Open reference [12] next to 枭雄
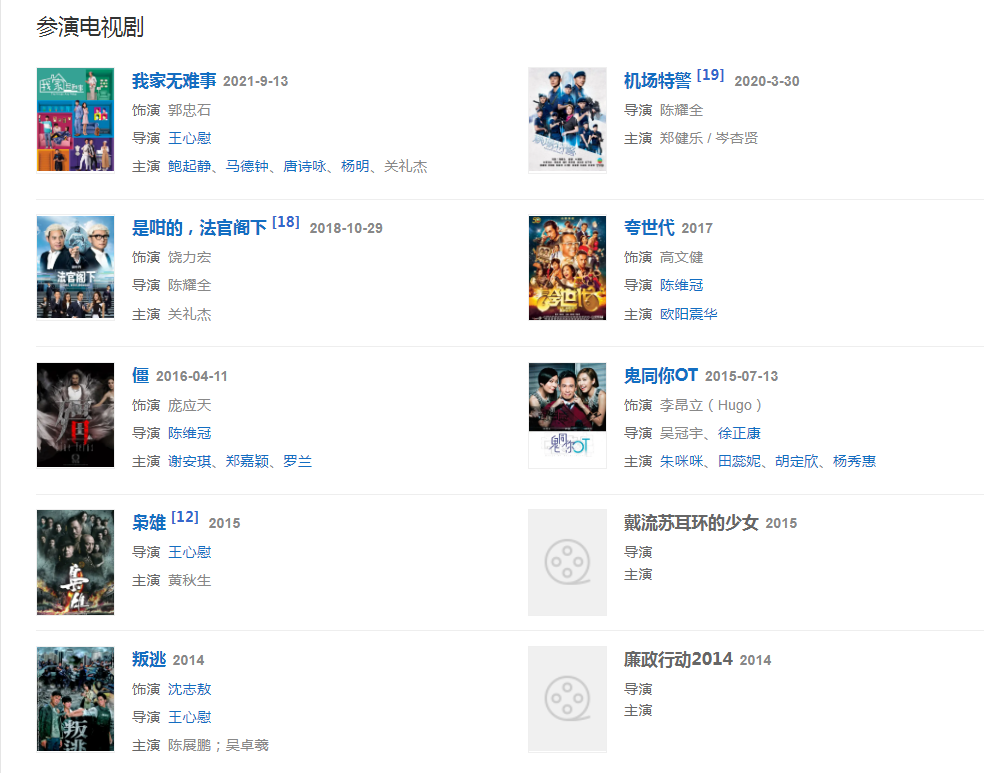Image resolution: width=1007 pixels, height=773 pixels. [x=185, y=517]
